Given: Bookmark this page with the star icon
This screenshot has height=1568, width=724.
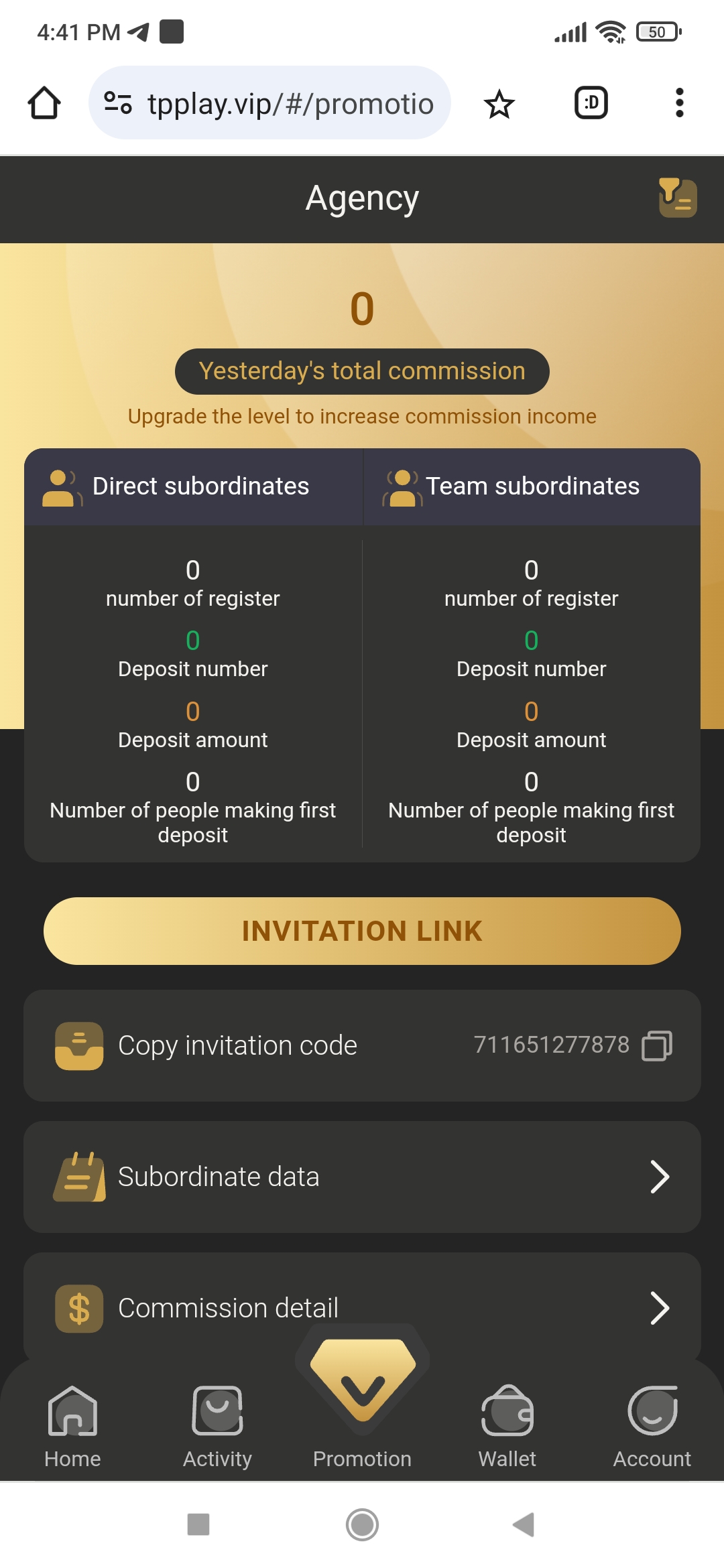Looking at the screenshot, I should tap(499, 103).
